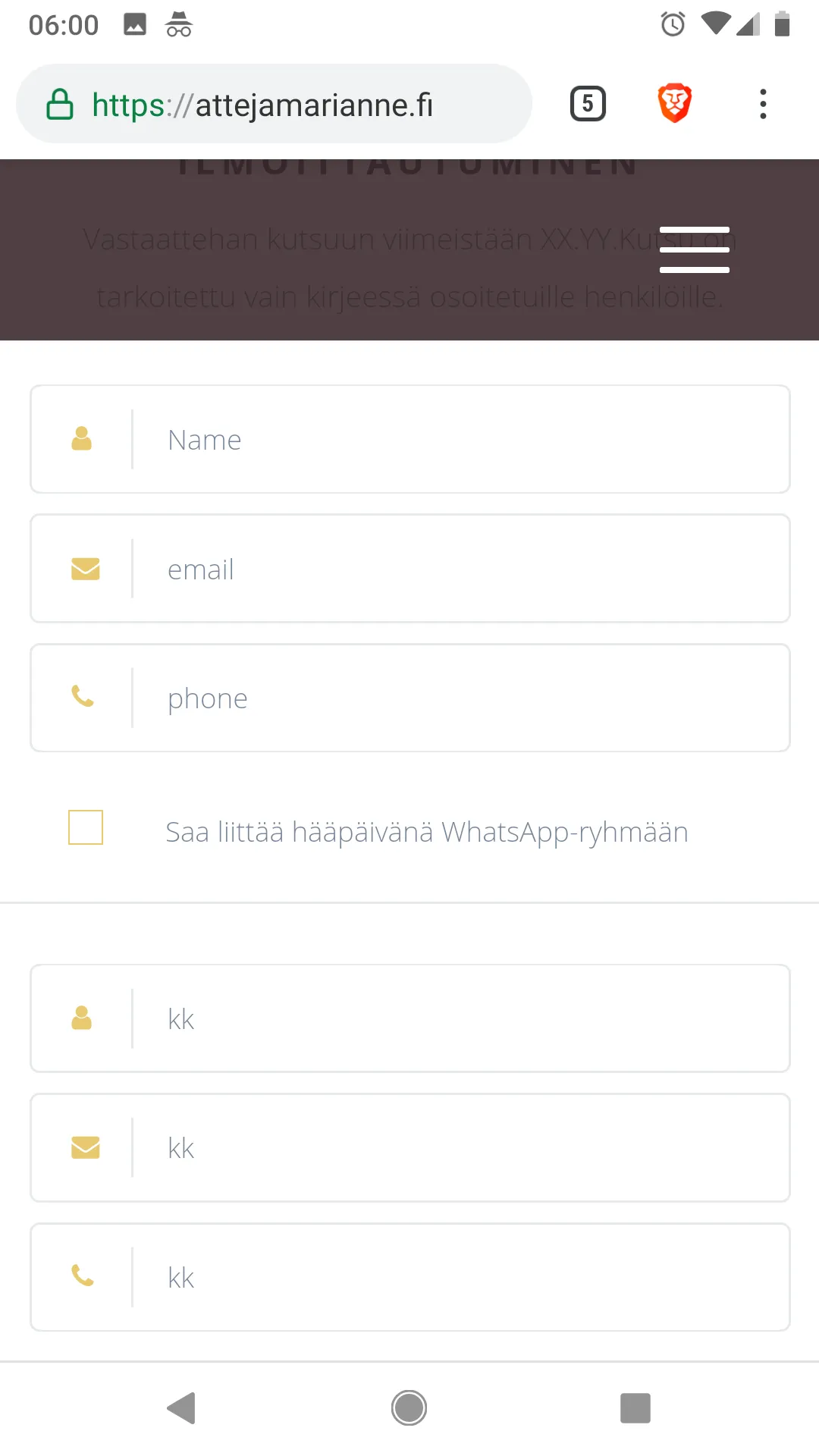
Task: Check the WhatsApp-ryhmään permission checkbox
Action: [86, 827]
